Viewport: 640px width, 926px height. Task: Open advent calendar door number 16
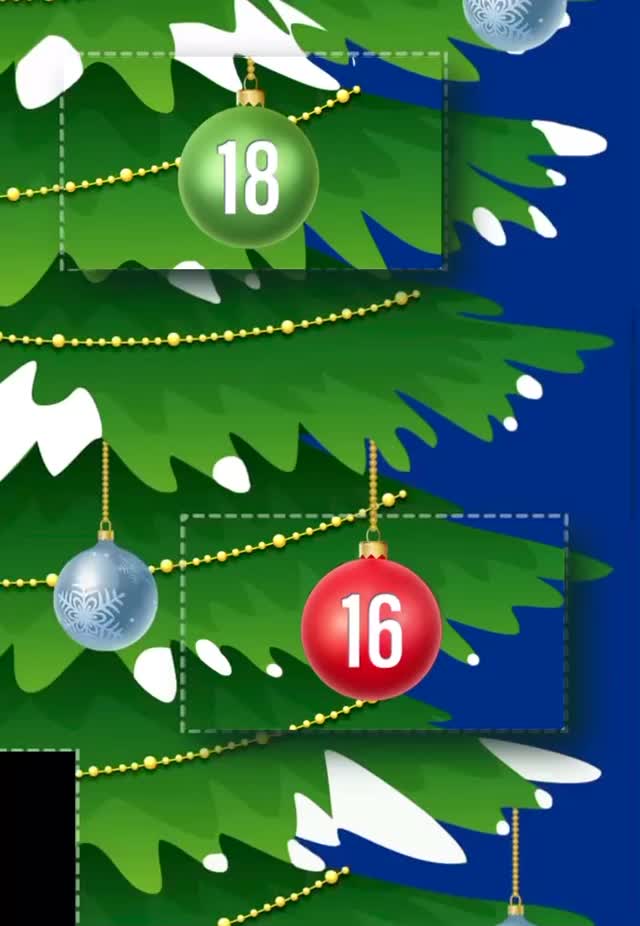coord(372,627)
